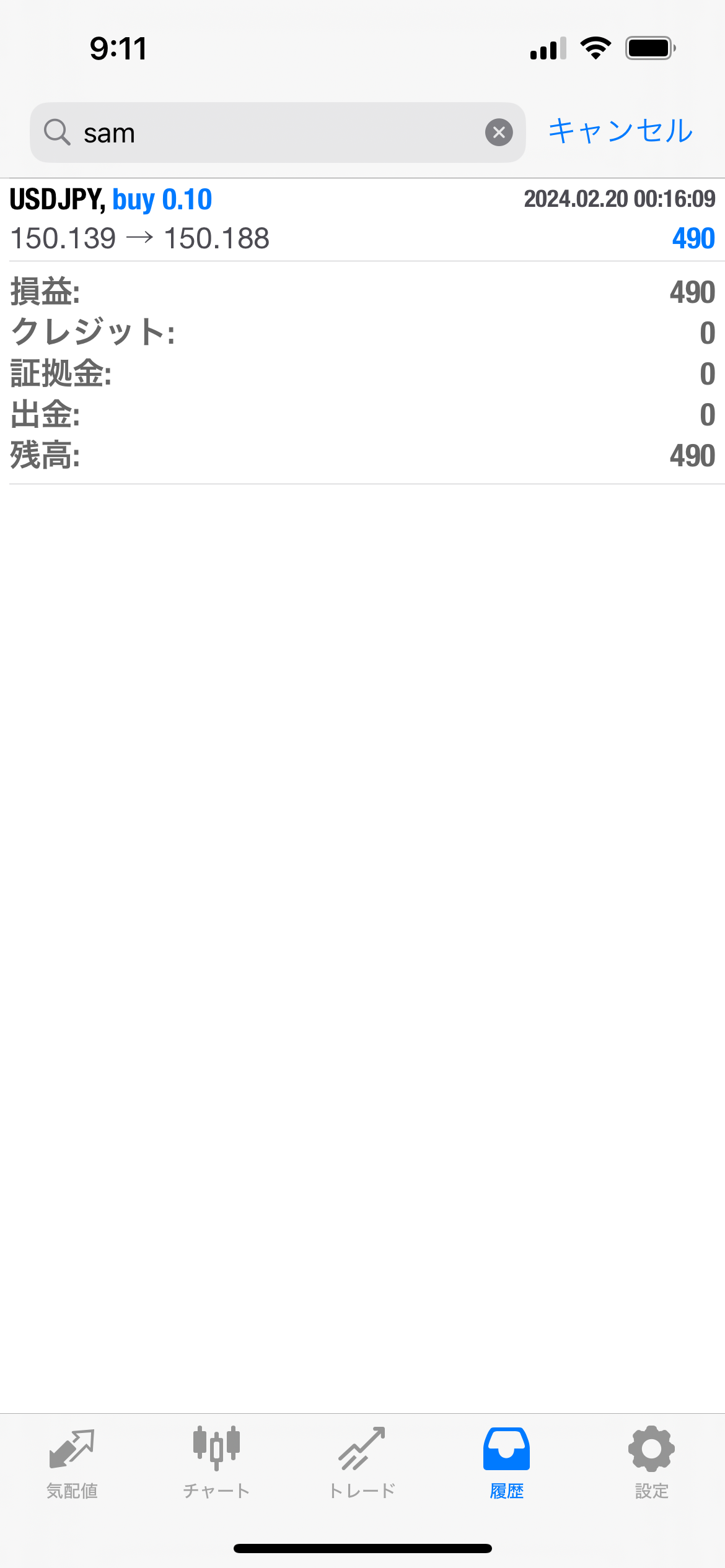Image resolution: width=725 pixels, height=1568 pixels.
Task: Switch to the チャート tab
Action: pyautogui.click(x=216, y=1463)
